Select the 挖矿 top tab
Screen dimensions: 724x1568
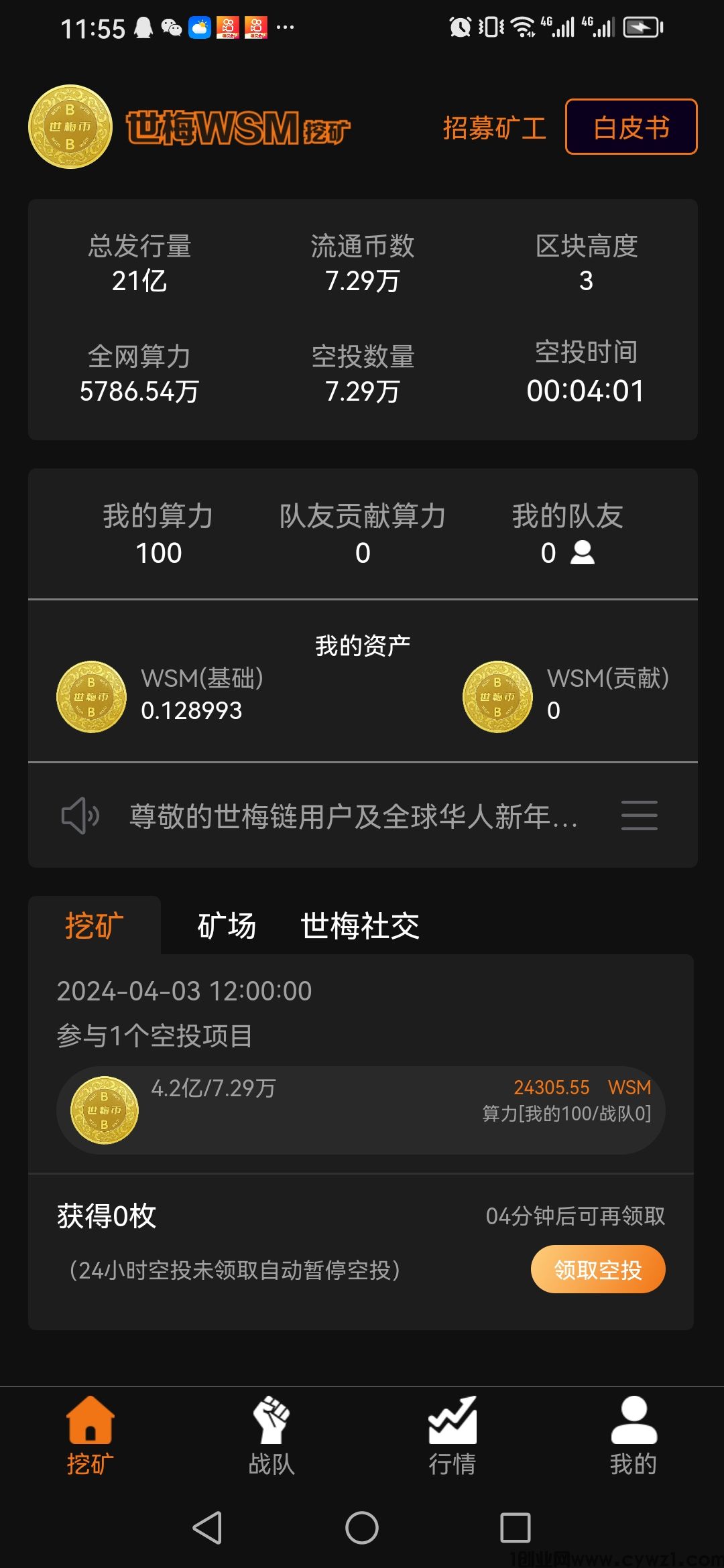95,926
